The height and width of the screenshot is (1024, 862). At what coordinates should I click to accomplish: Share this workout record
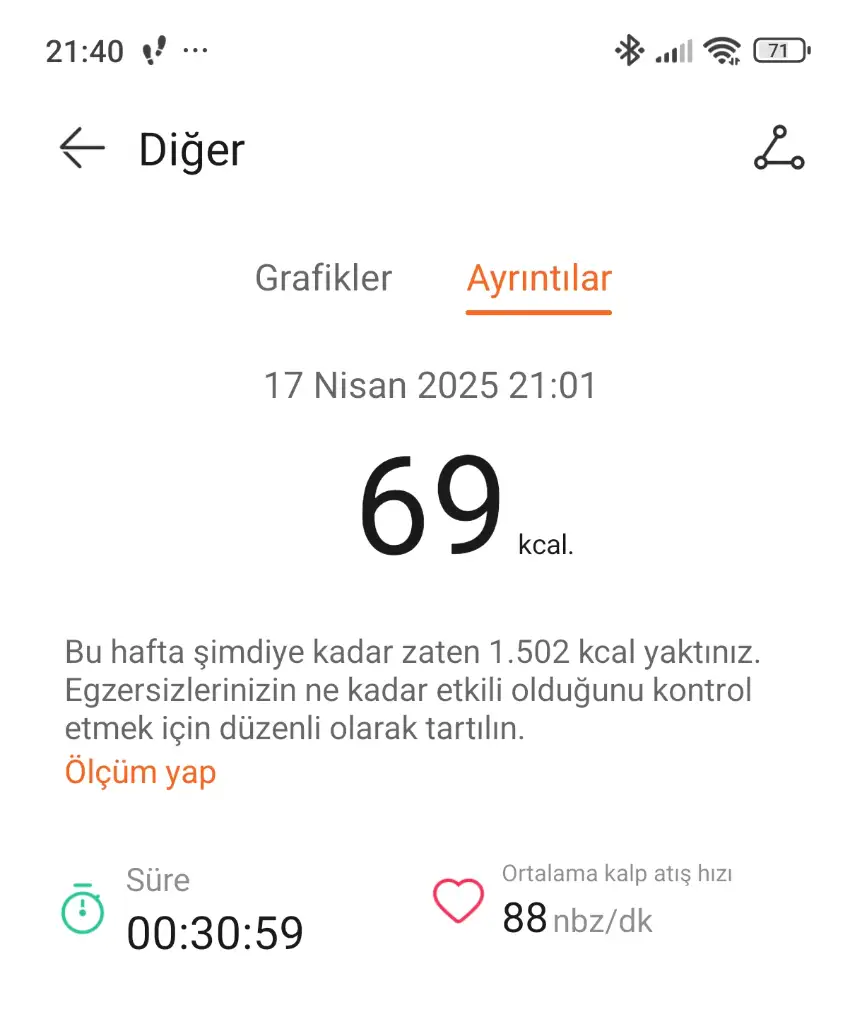[778, 149]
